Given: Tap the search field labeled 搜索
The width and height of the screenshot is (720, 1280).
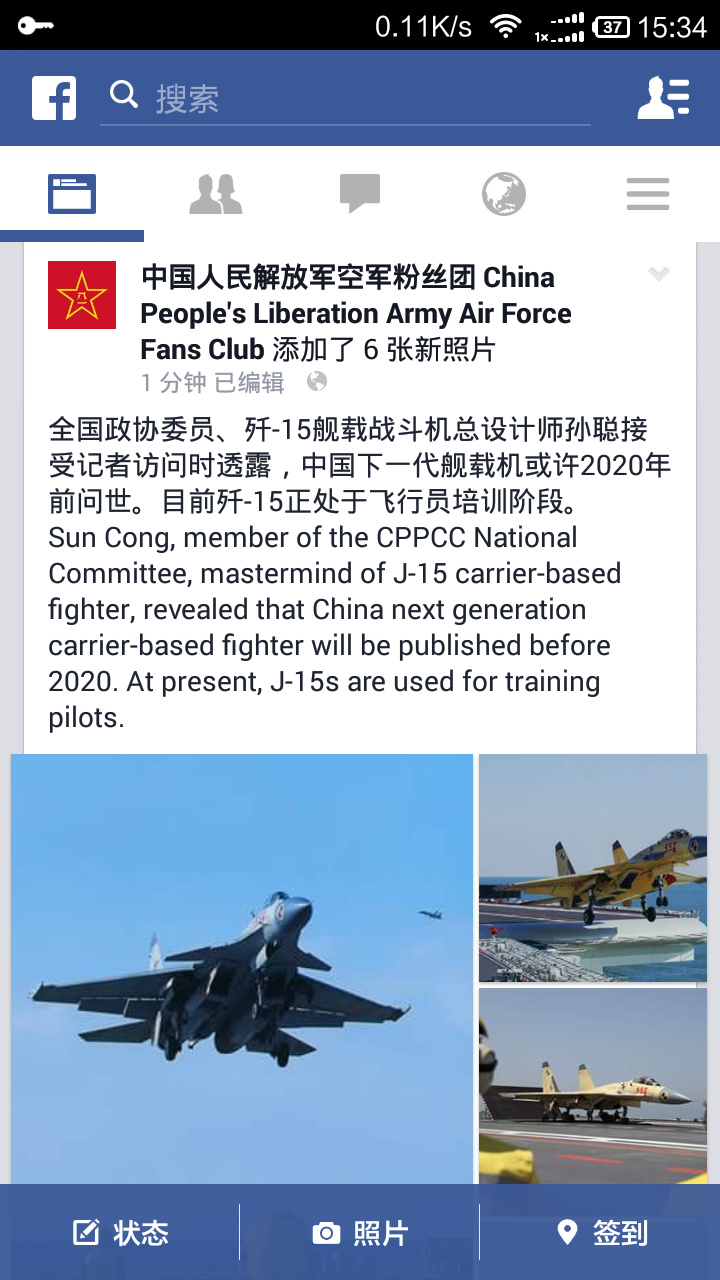Looking at the screenshot, I should (x=345, y=98).
